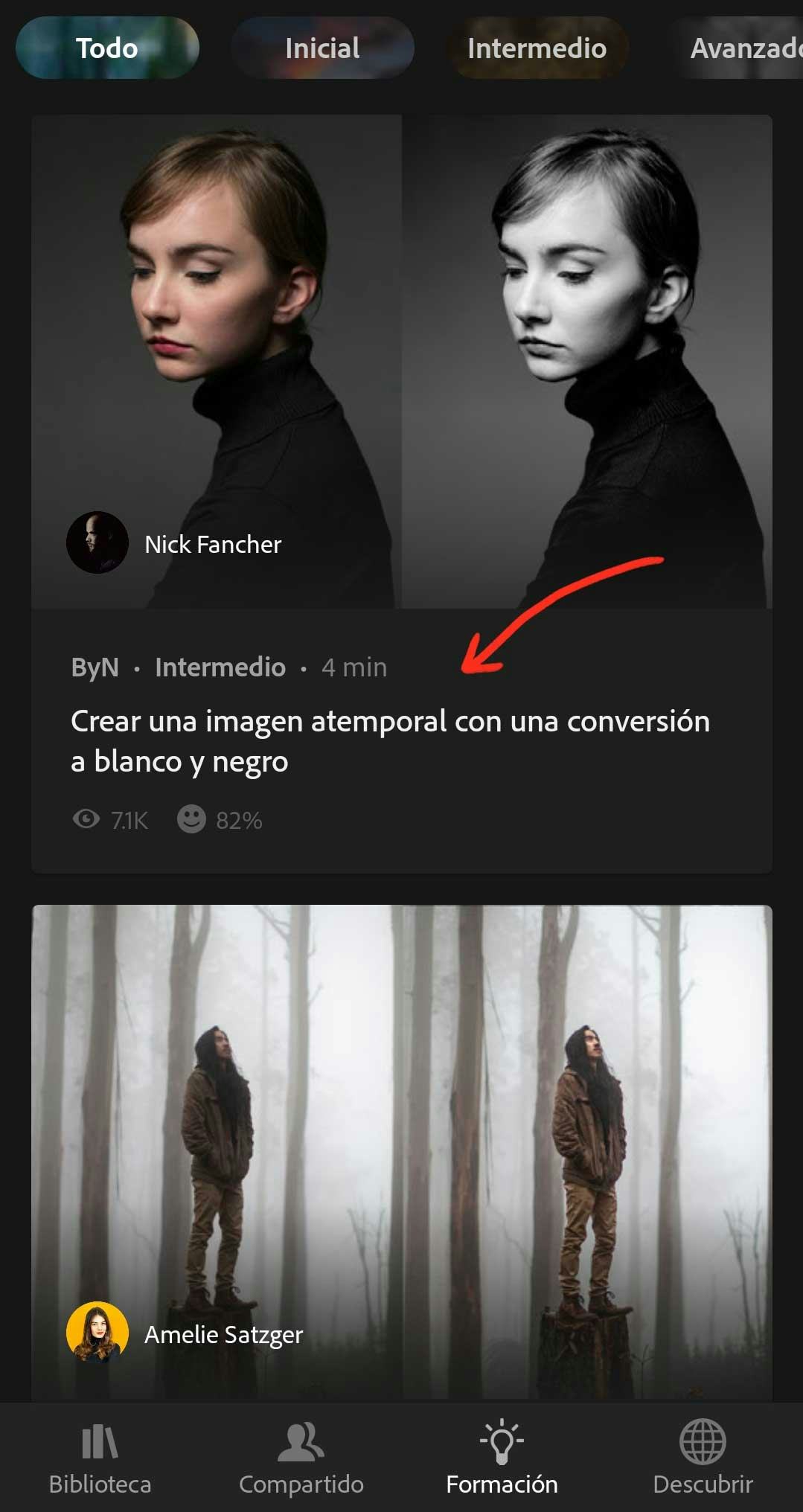
Task: Filter tutorials by Intermedio level
Action: [x=537, y=48]
